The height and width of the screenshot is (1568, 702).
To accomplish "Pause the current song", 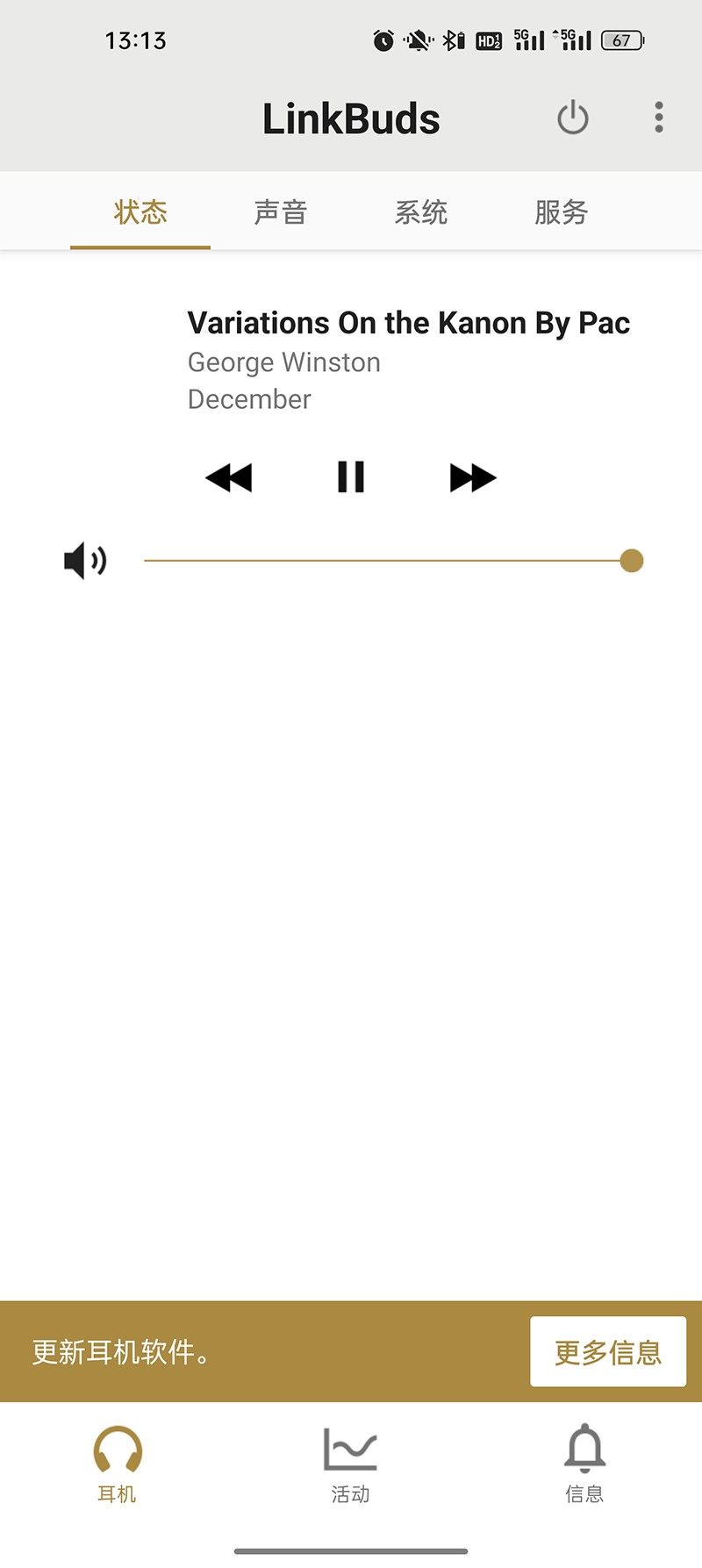I will click(351, 477).
